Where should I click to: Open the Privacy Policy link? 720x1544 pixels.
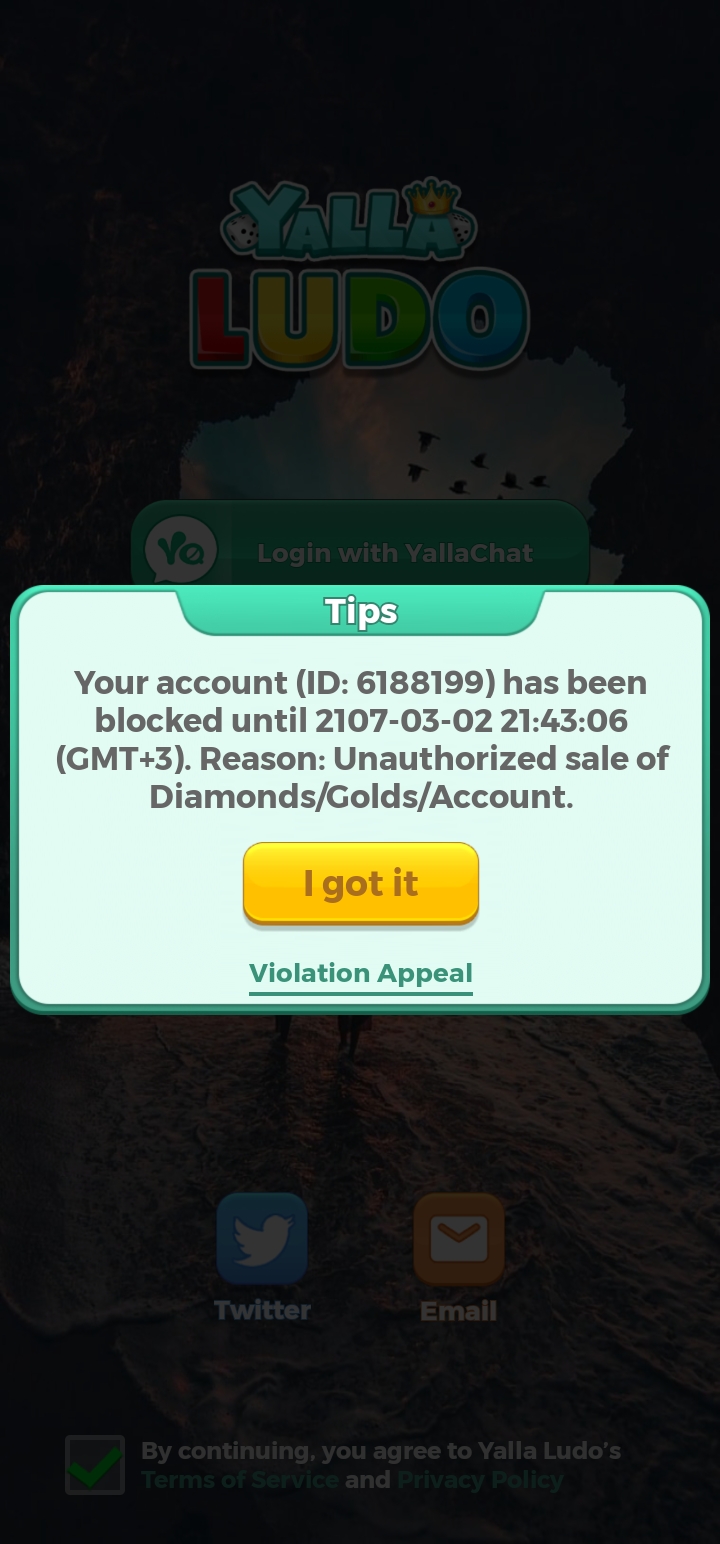click(x=481, y=1480)
